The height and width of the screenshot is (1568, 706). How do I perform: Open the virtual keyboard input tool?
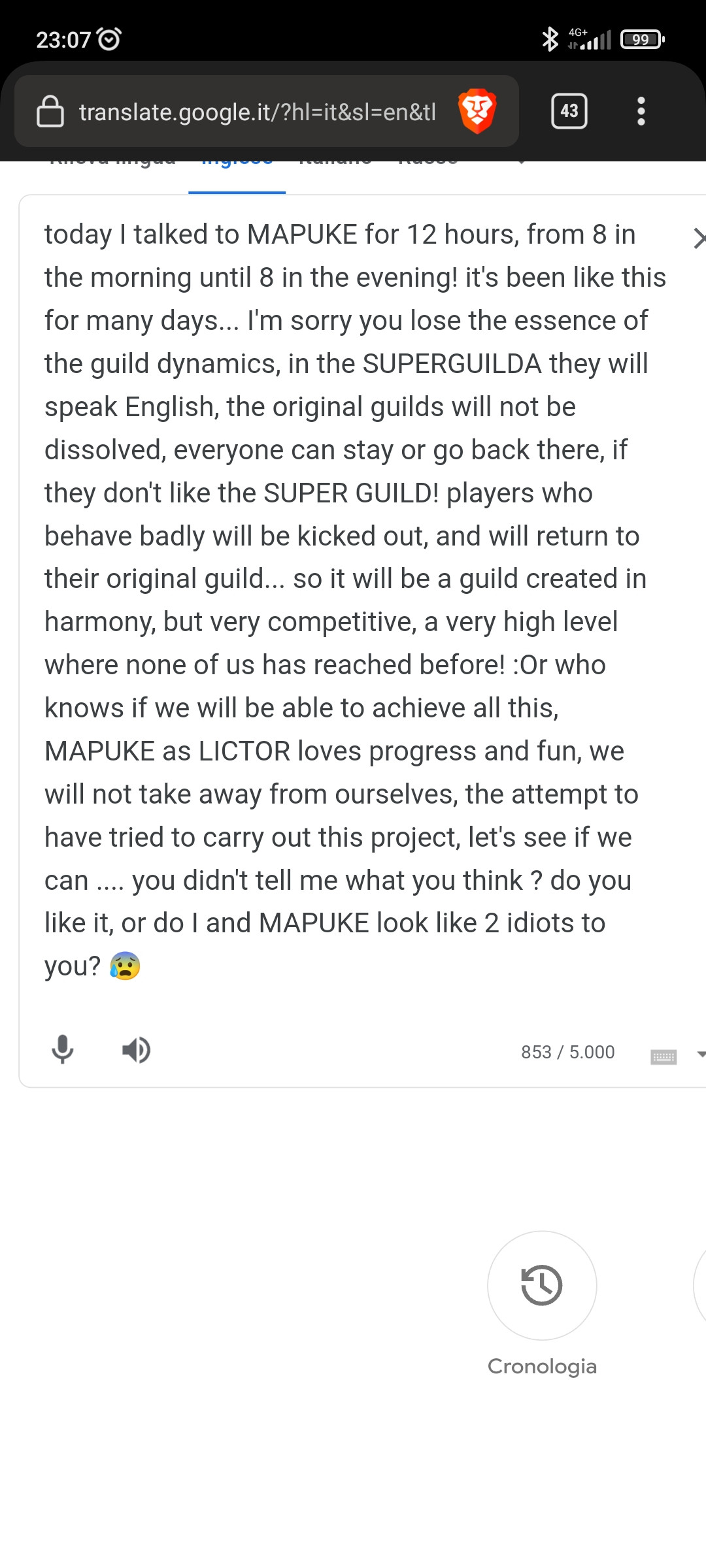click(x=663, y=1056)
